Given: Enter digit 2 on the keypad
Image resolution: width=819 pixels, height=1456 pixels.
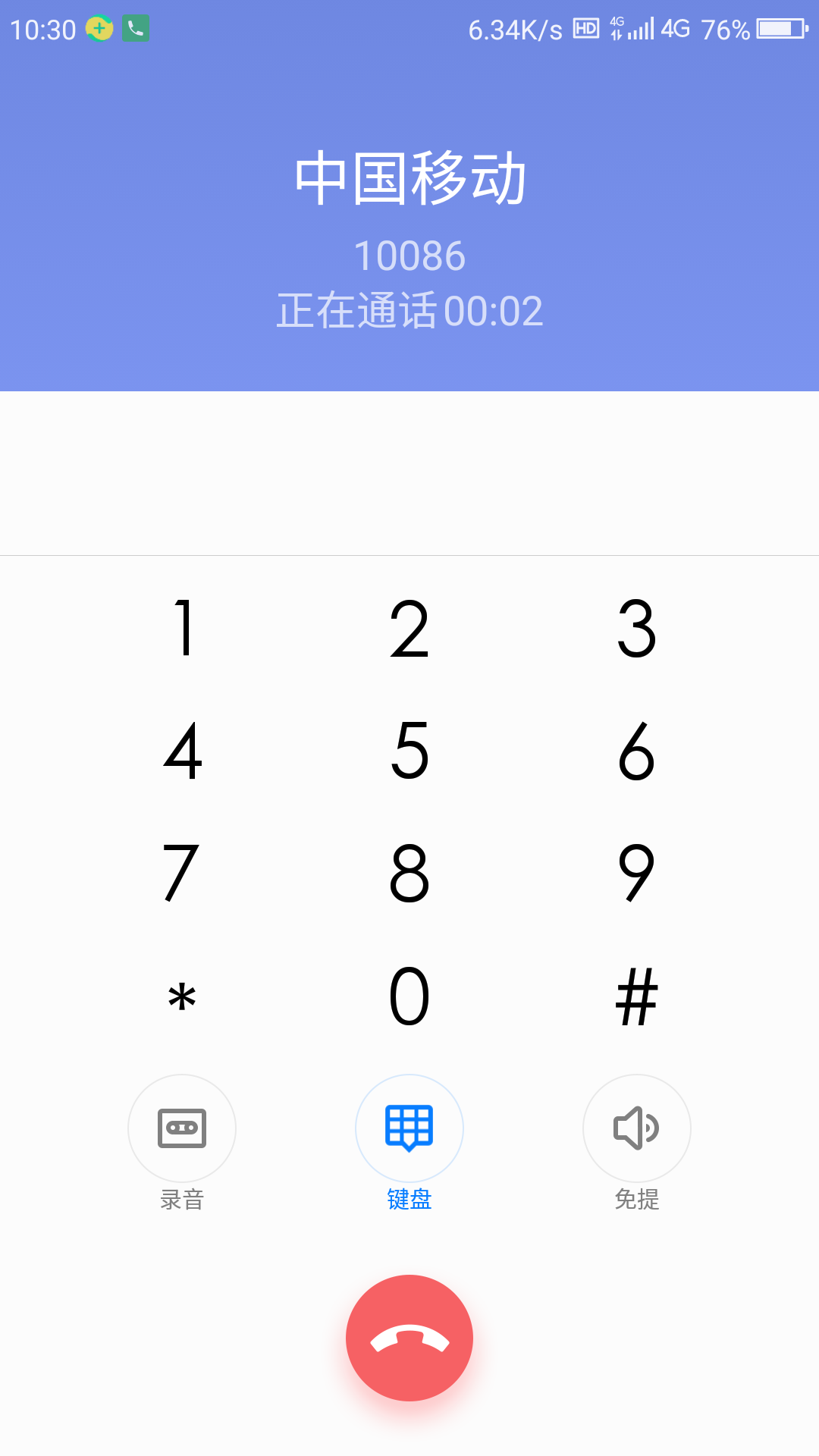Looking at the screenshot, I should [x=409, y=628].
